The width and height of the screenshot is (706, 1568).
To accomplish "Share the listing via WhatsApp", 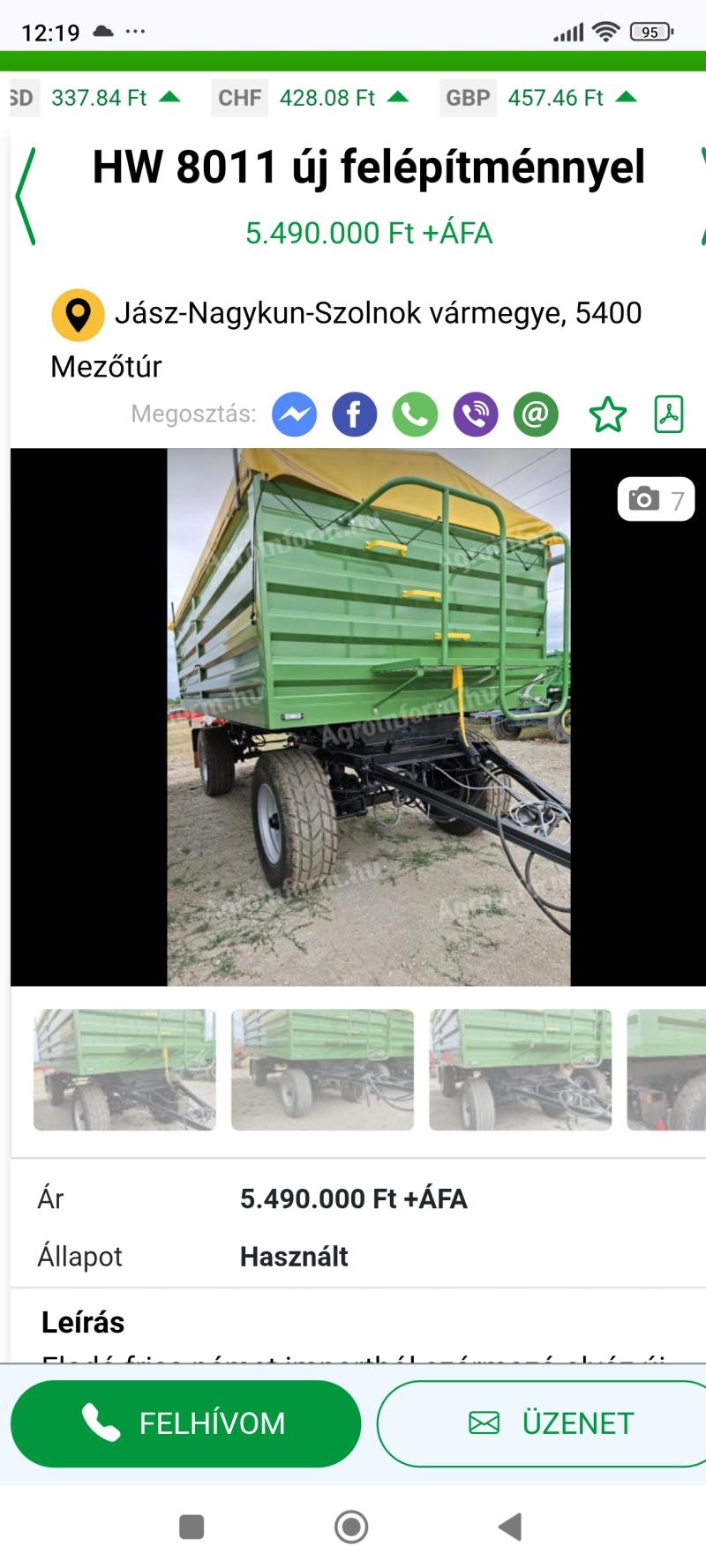I will (415, 414).
